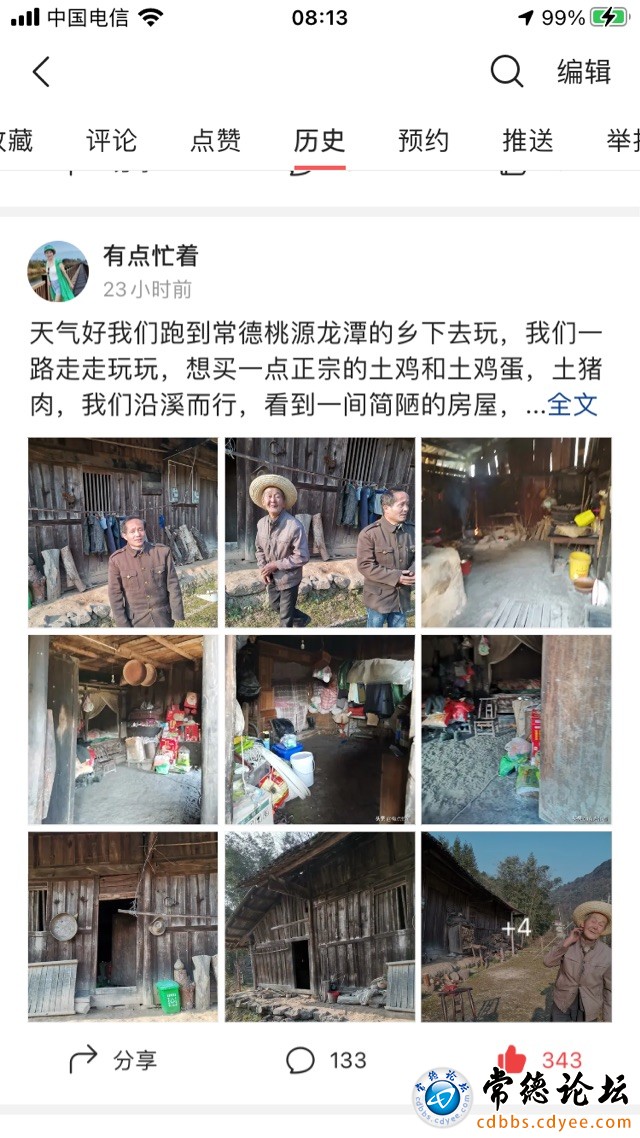Image resolution: width=640 pixels, height=1138 pixels.
Task: Open photo of two men, one in straw hat
Action: (320, 533)
